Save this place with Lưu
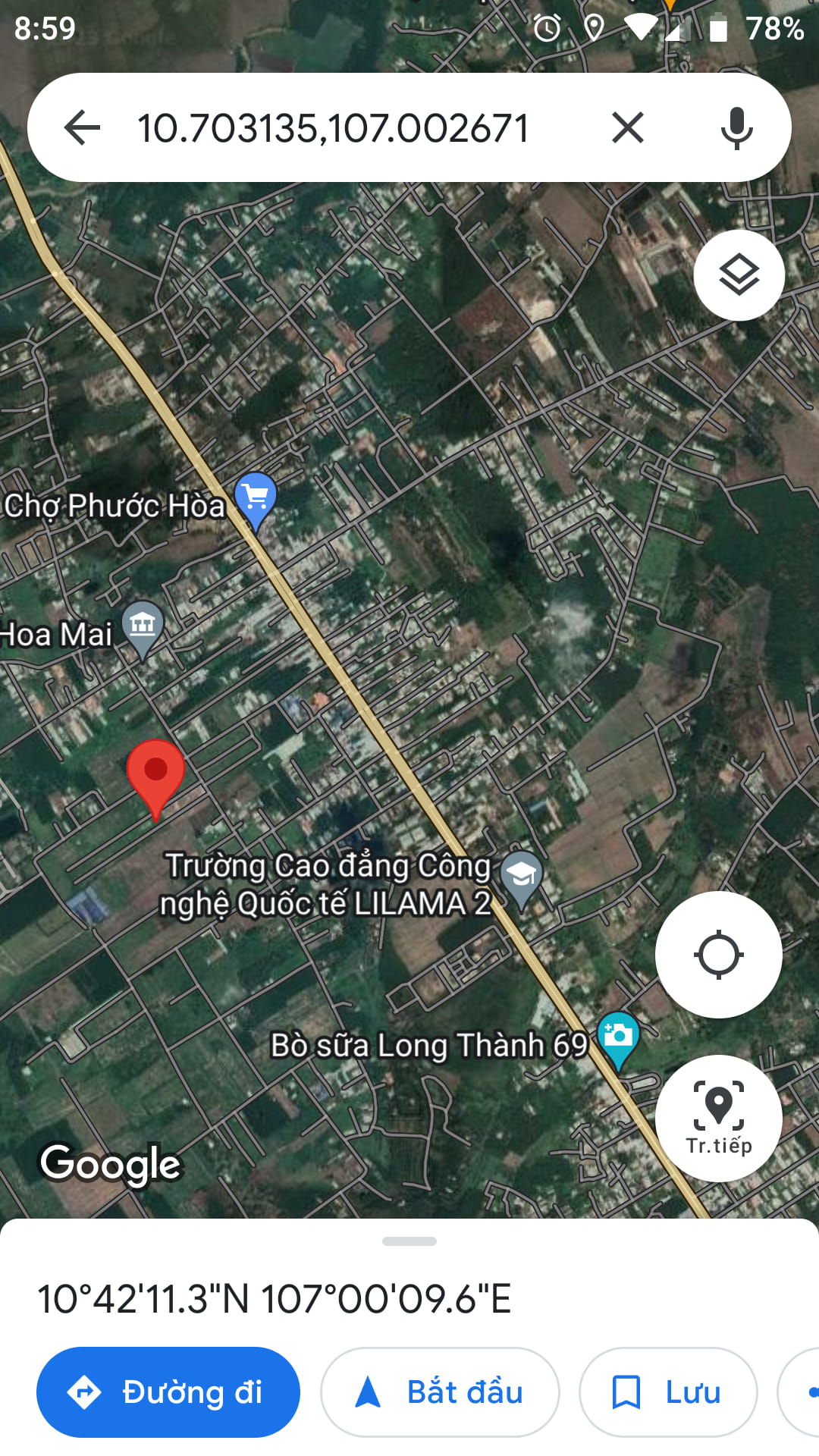Viewport: 819px width, 1456px height. [x=668, y=1392]
